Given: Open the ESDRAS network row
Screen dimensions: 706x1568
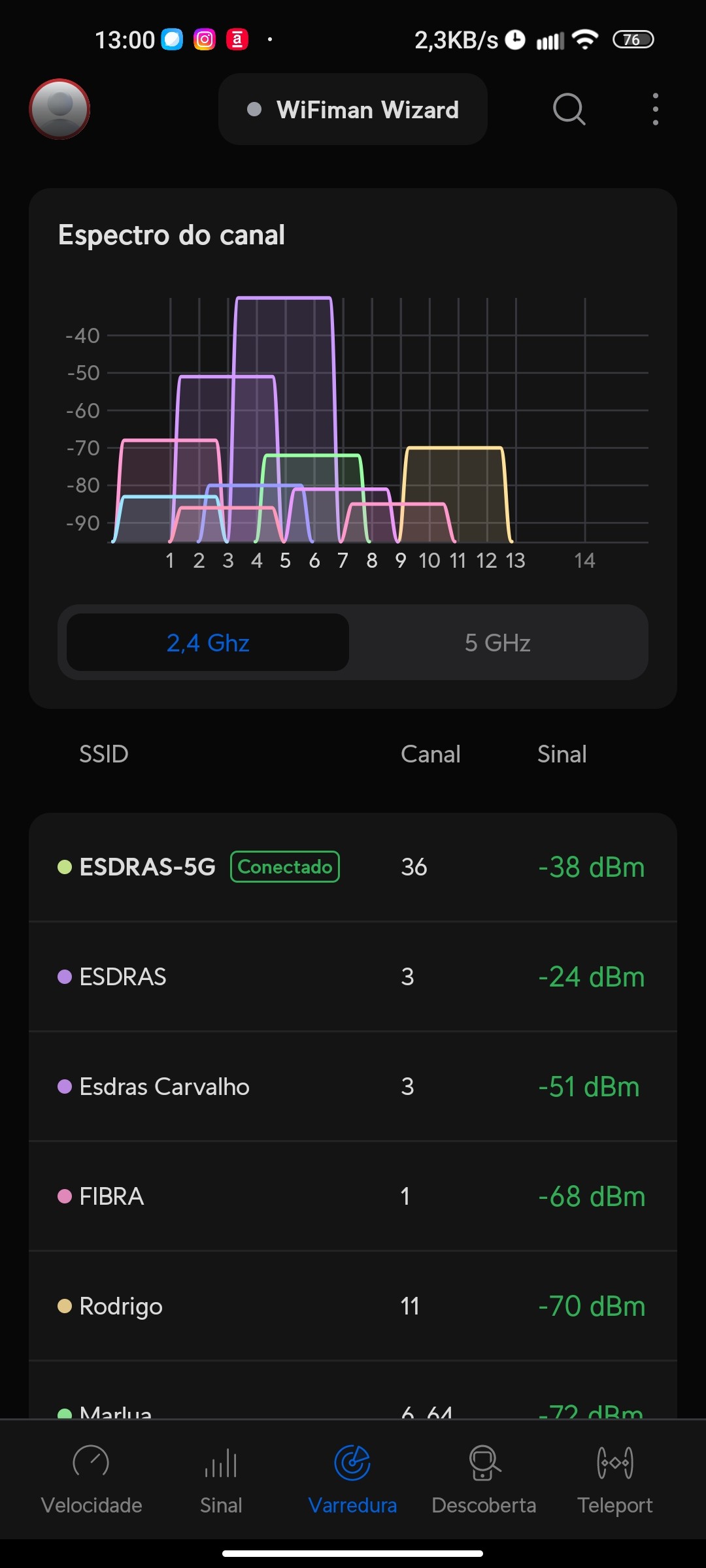Looking at the screenshot, I should pyautogui.click(x=353, y=977).
